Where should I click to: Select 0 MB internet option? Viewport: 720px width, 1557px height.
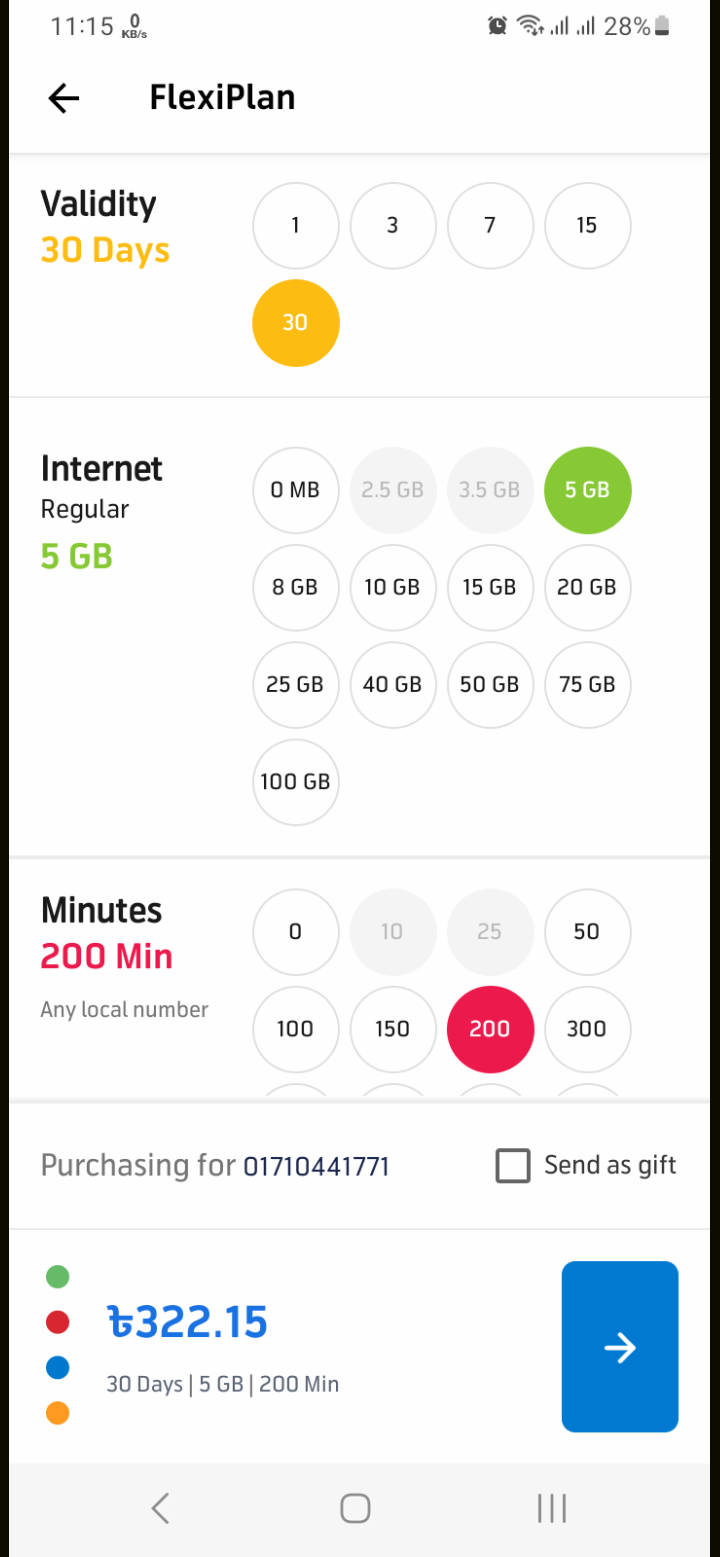point(295,490)
